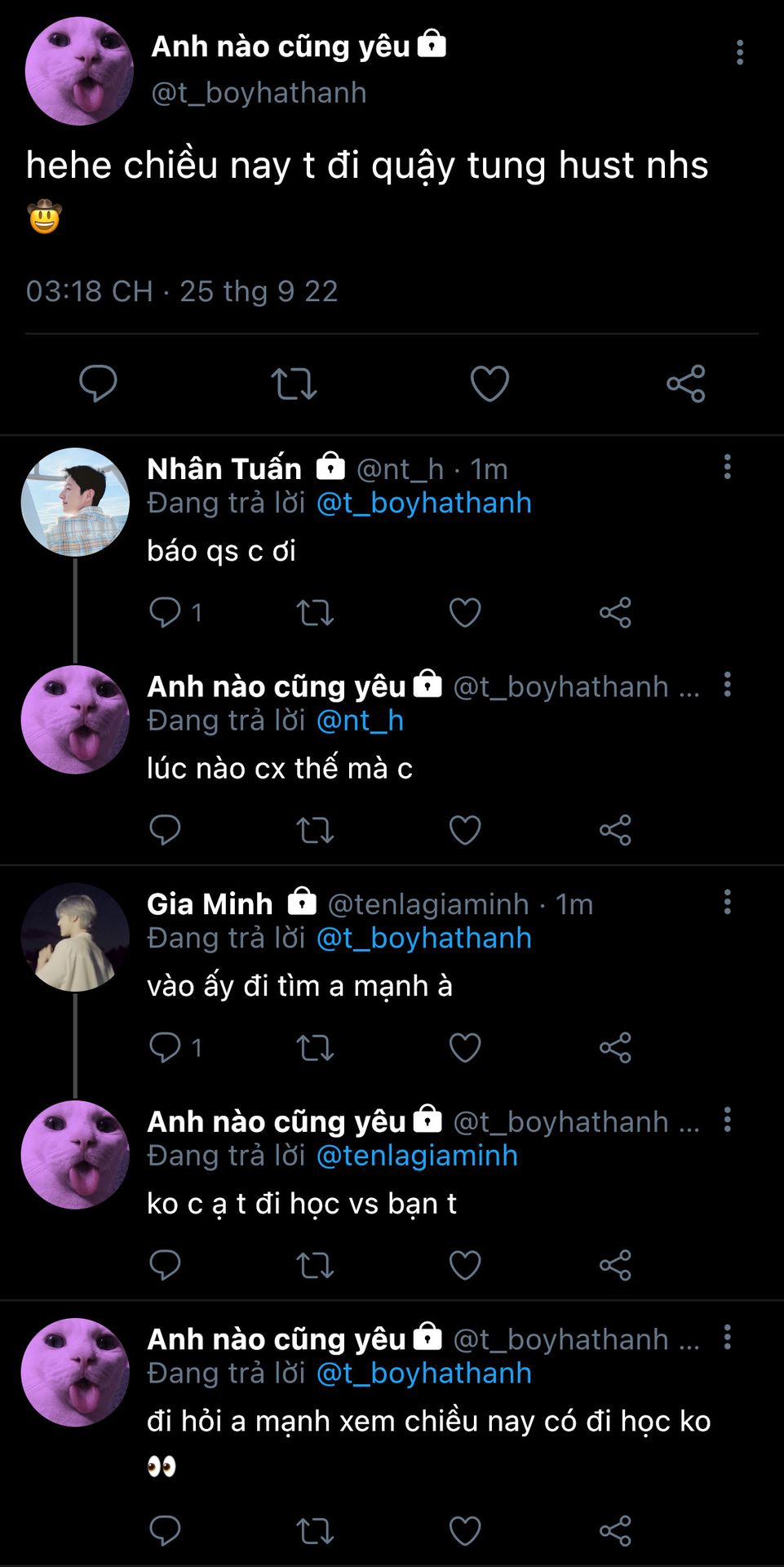
Task: Share Gia Minh's reply
Action: [615, 1047]
